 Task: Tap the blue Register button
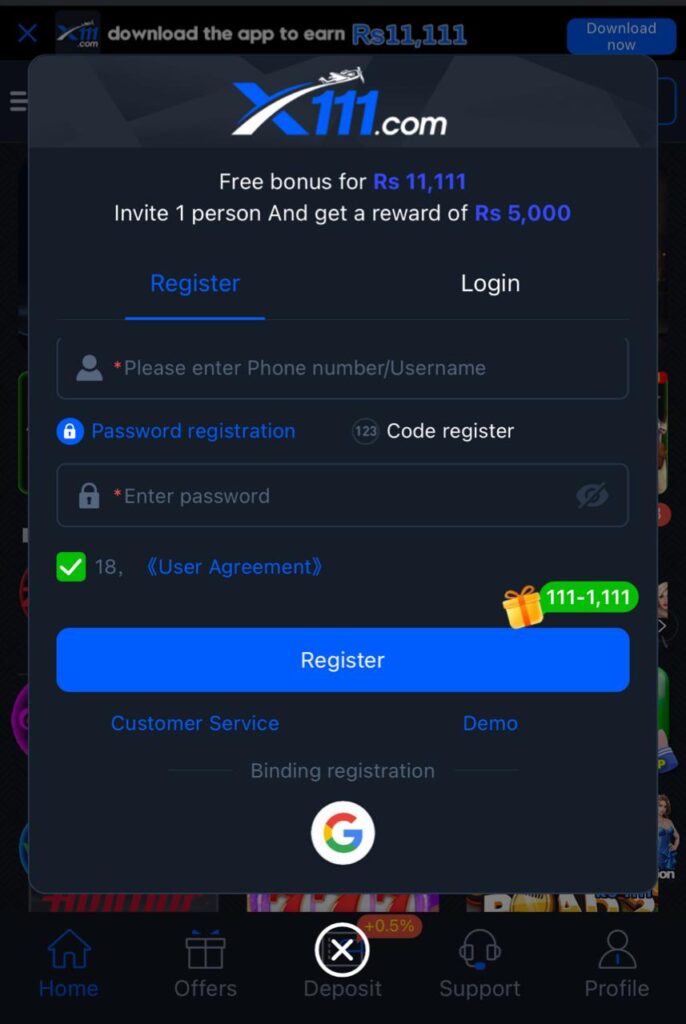click(x=342, y=660)
